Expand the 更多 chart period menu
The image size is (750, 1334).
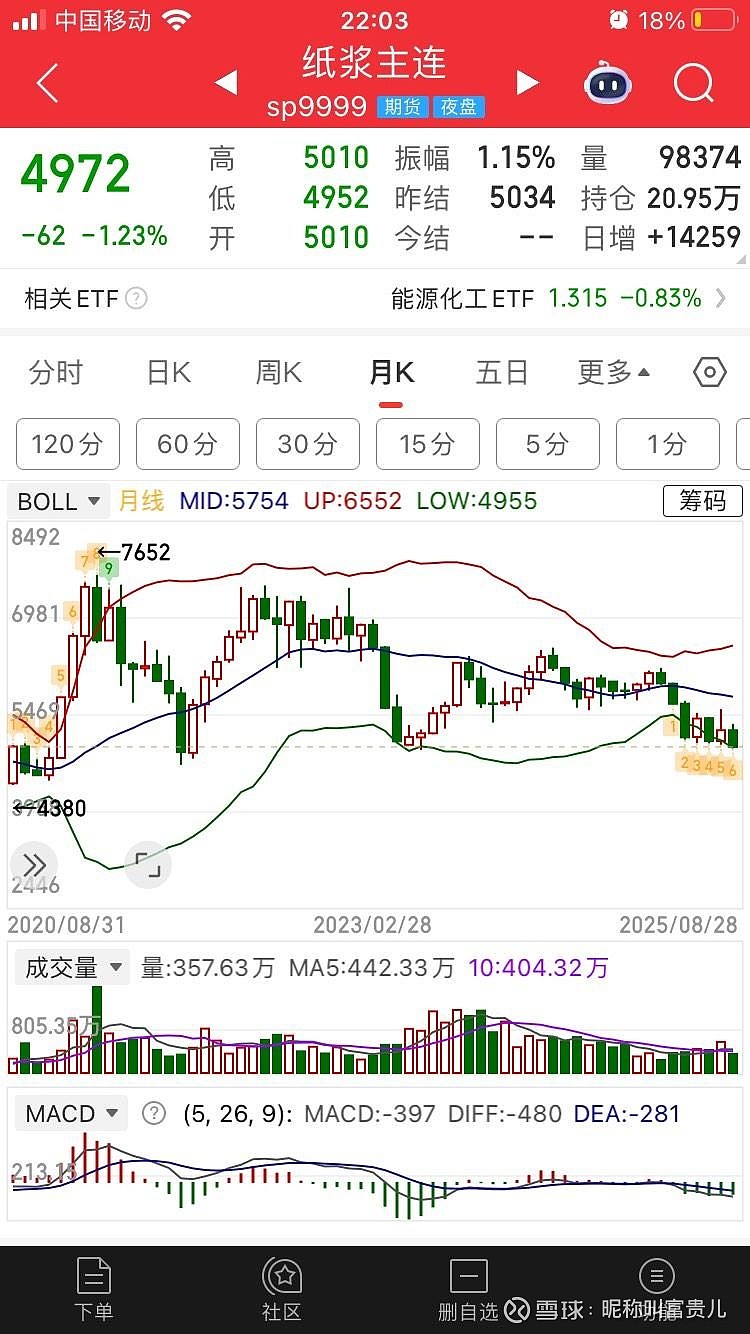tap(613, 373)
